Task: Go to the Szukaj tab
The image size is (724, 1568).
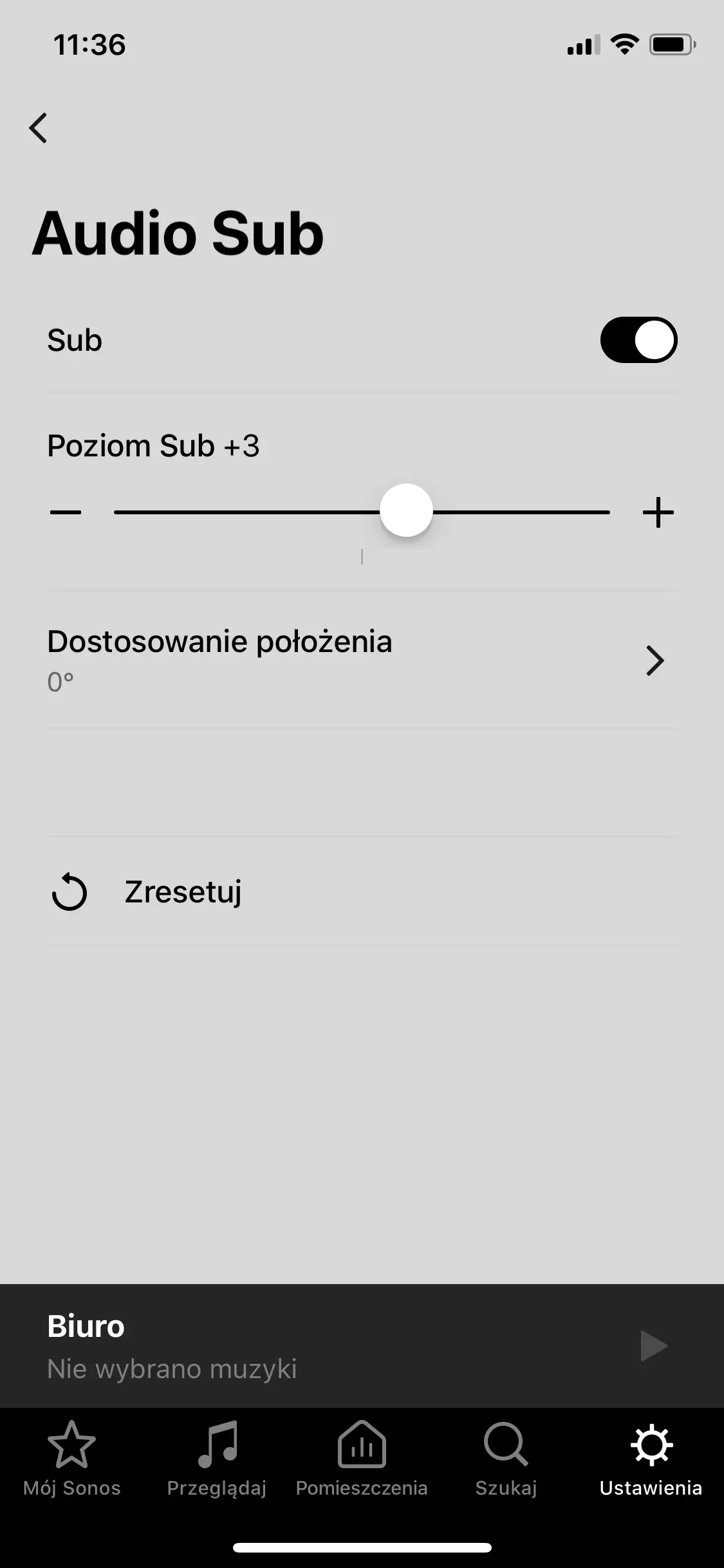Action: 506,1459
